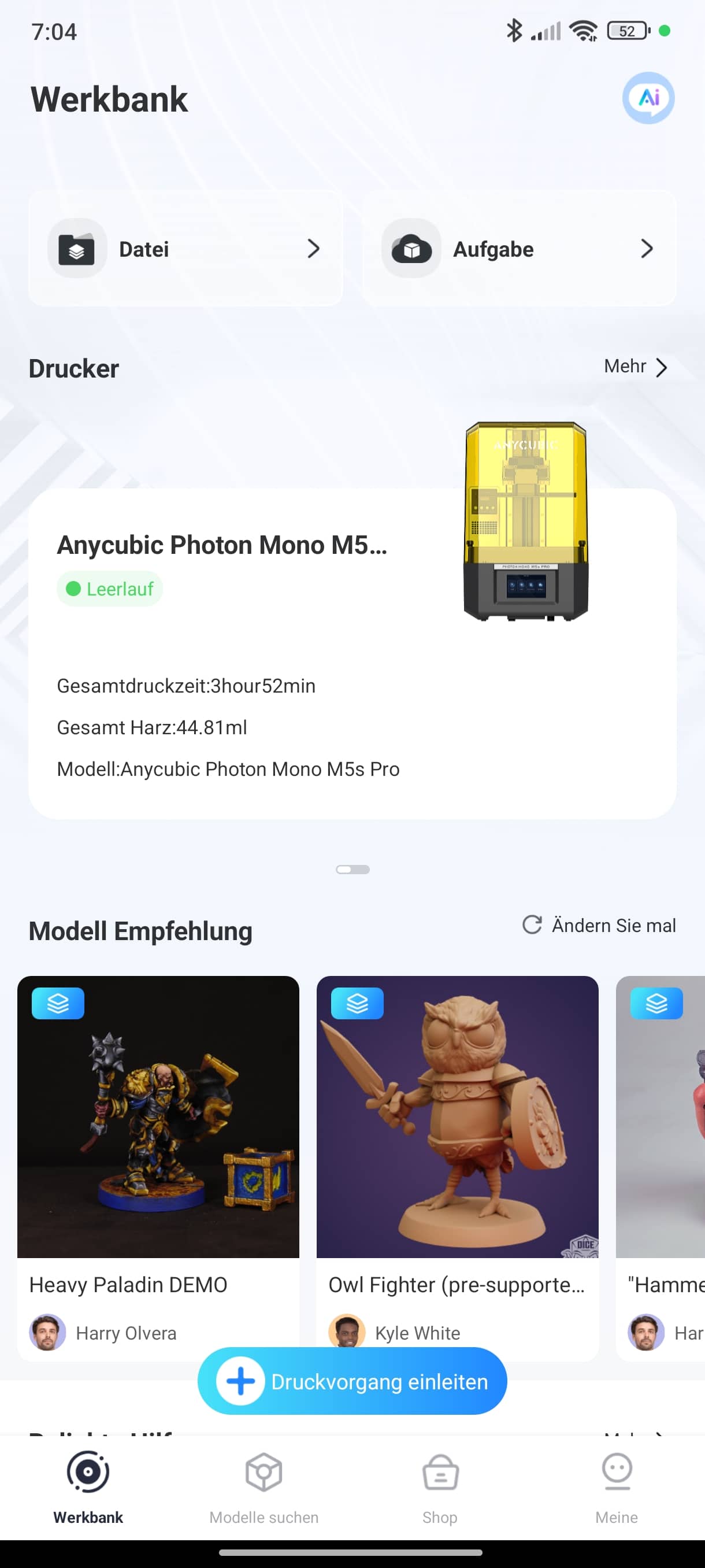This screenshot has height=1568, width=705.
Task: Start a print with Druckvorgang einleiten
Action: (x=352, y=1381)
